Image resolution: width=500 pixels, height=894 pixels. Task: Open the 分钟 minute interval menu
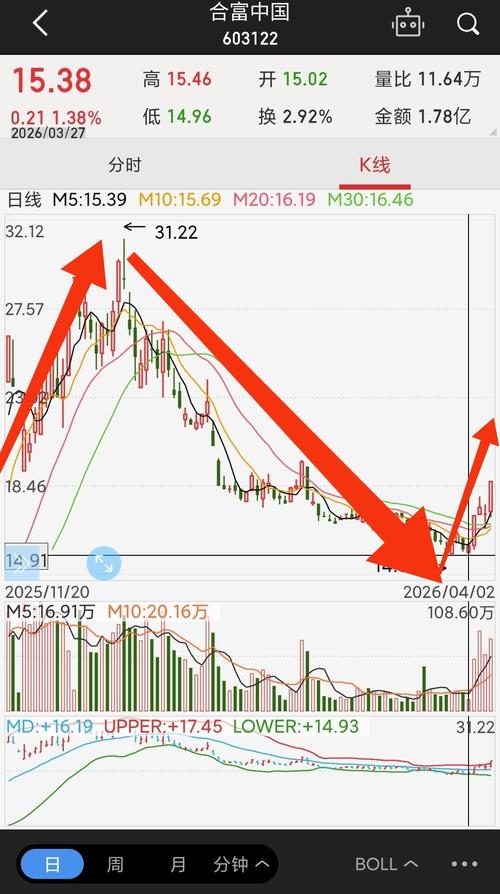(241, 864)
